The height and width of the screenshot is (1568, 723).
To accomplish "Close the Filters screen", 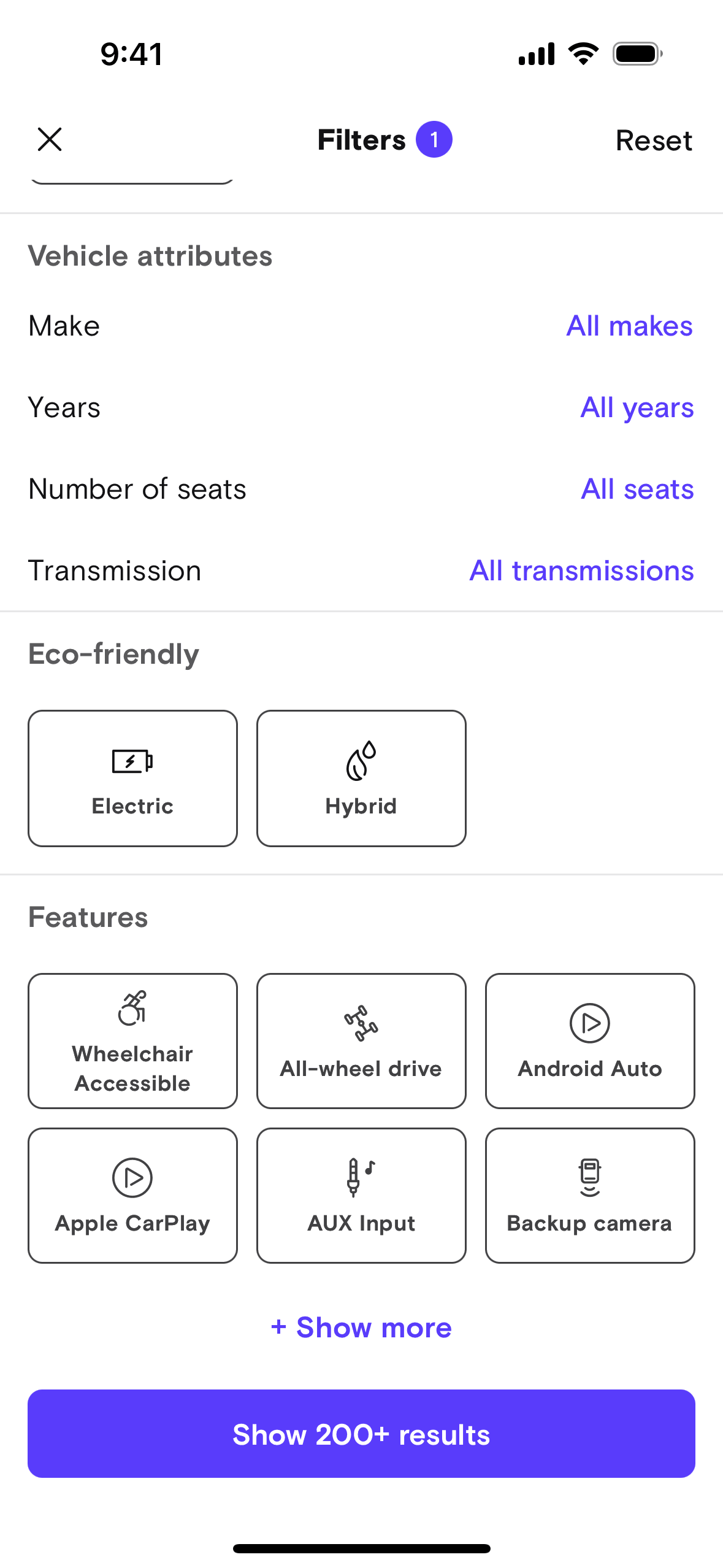I will click(50, 139).
